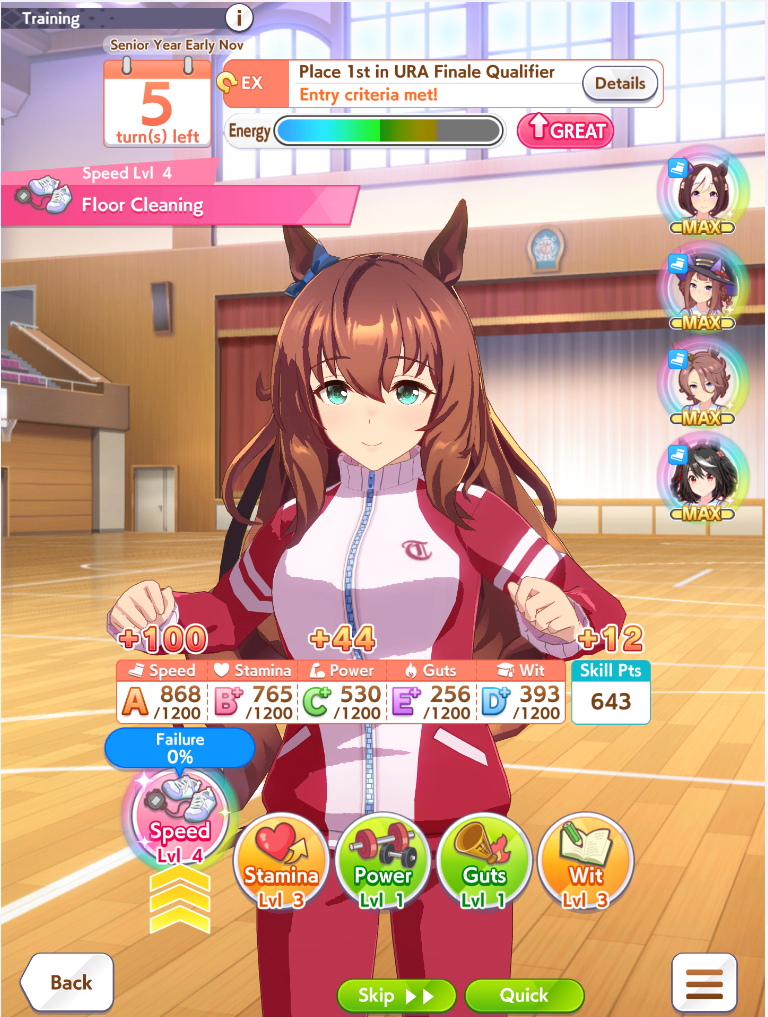Select Speed Lvl 4 training
This screenshot has height=1017, width=768.
pos(180,822)
